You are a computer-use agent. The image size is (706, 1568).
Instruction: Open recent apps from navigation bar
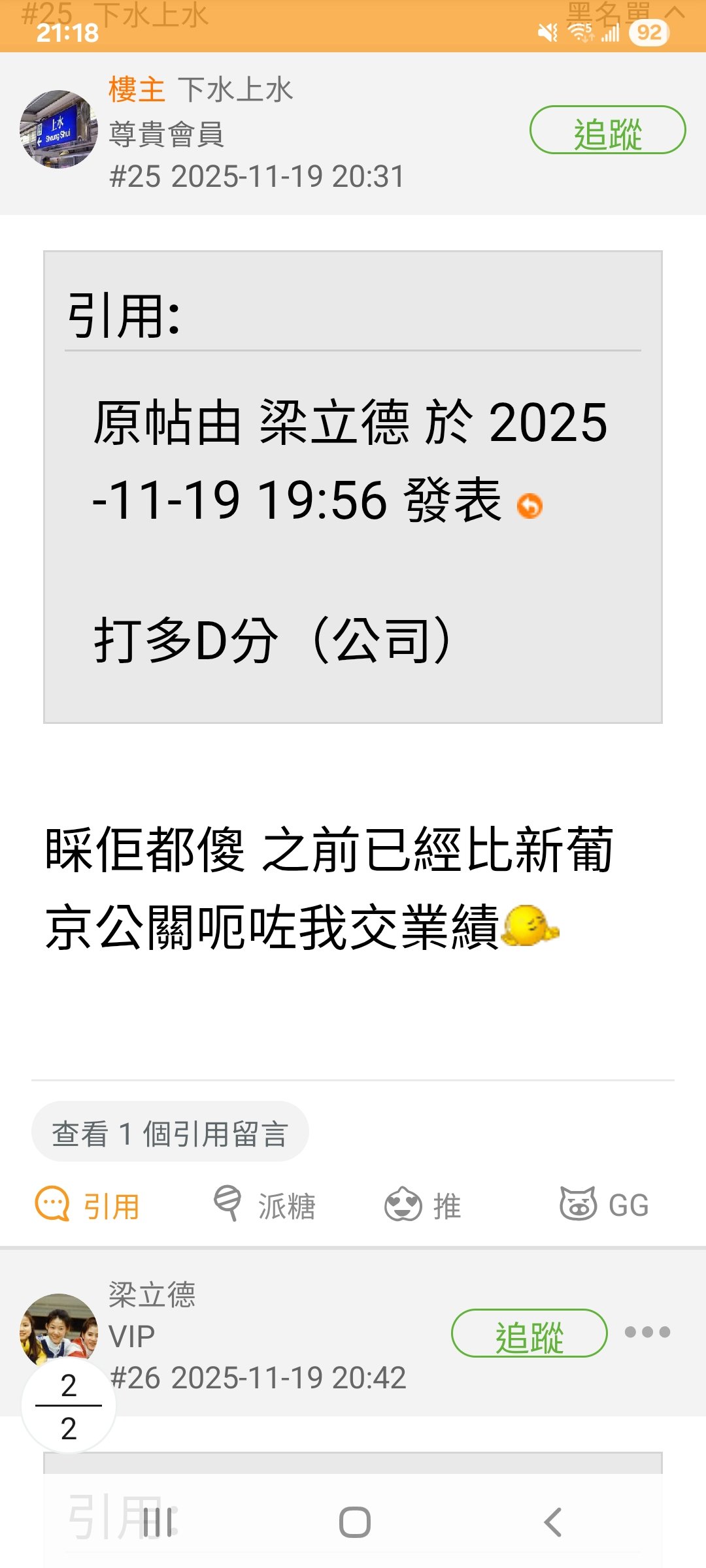(159, 1522)
